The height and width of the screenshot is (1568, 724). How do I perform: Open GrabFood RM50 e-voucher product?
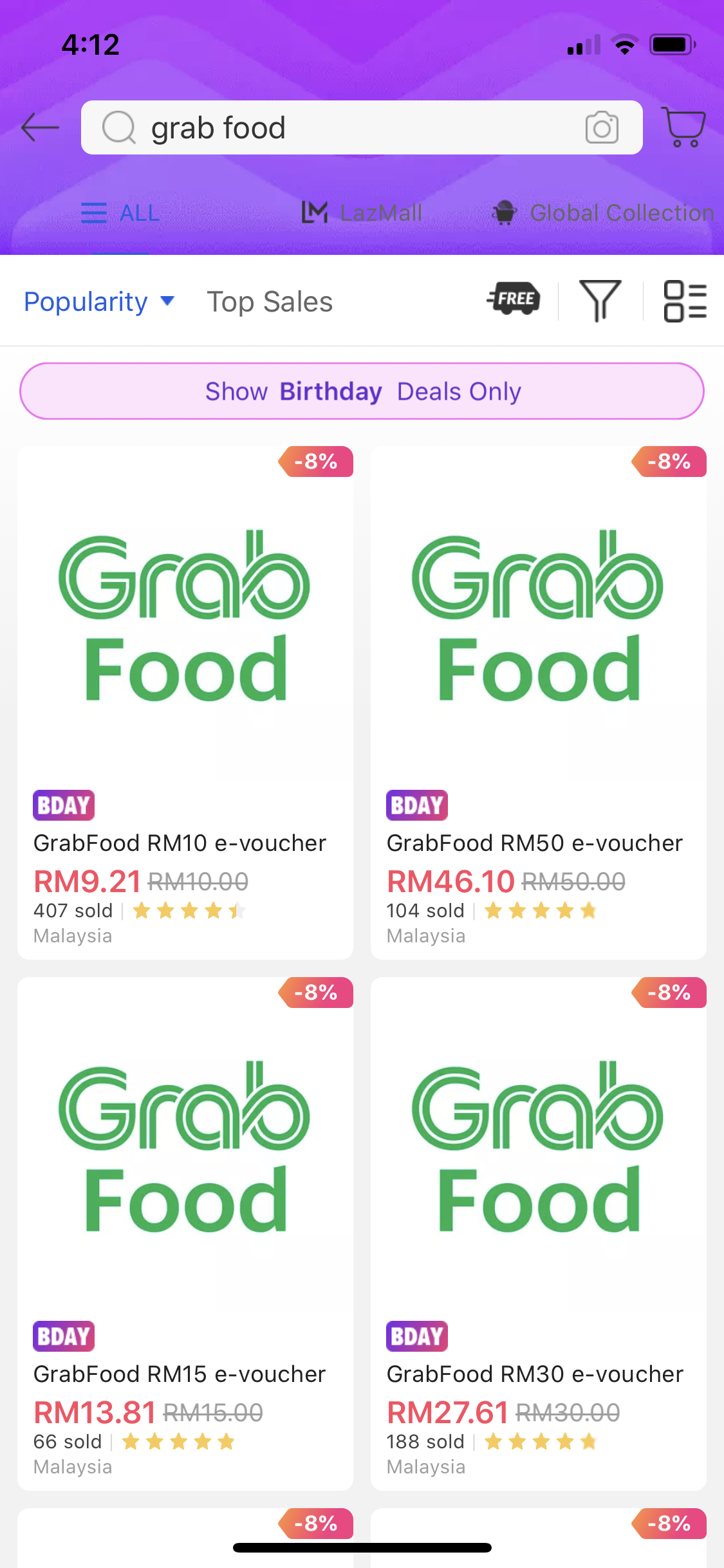click(539, 702)
